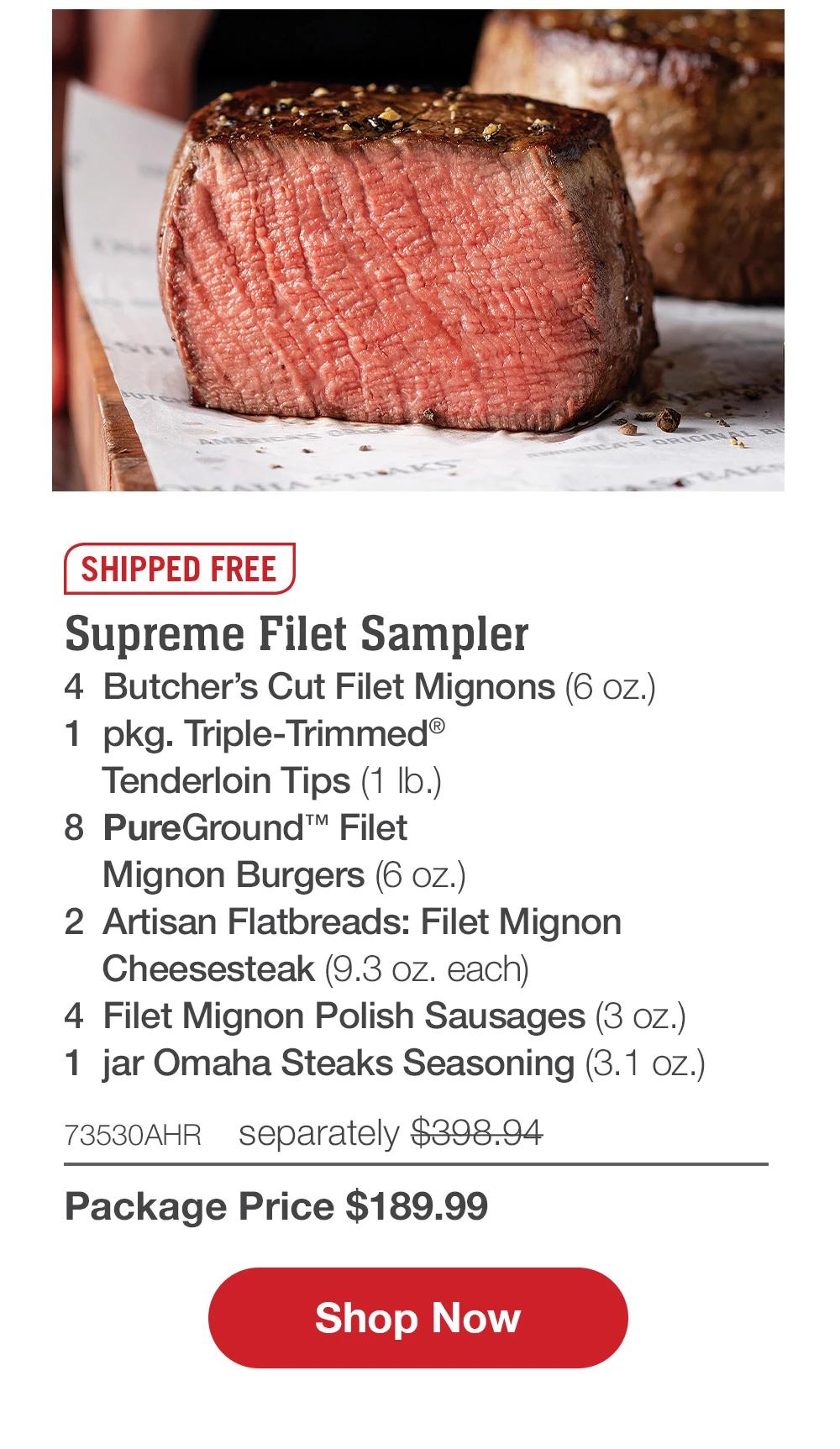Image resolution: width=840 pixels, height=1449 pixels.
Task: Click the Package Price $189.99 text
Action: (277, 1207)
